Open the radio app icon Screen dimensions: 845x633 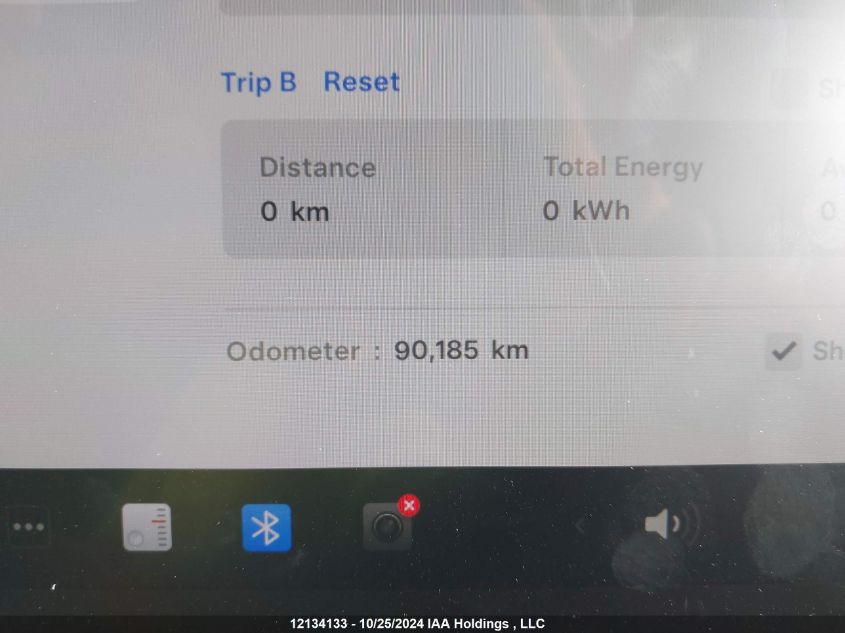point(147,527)
